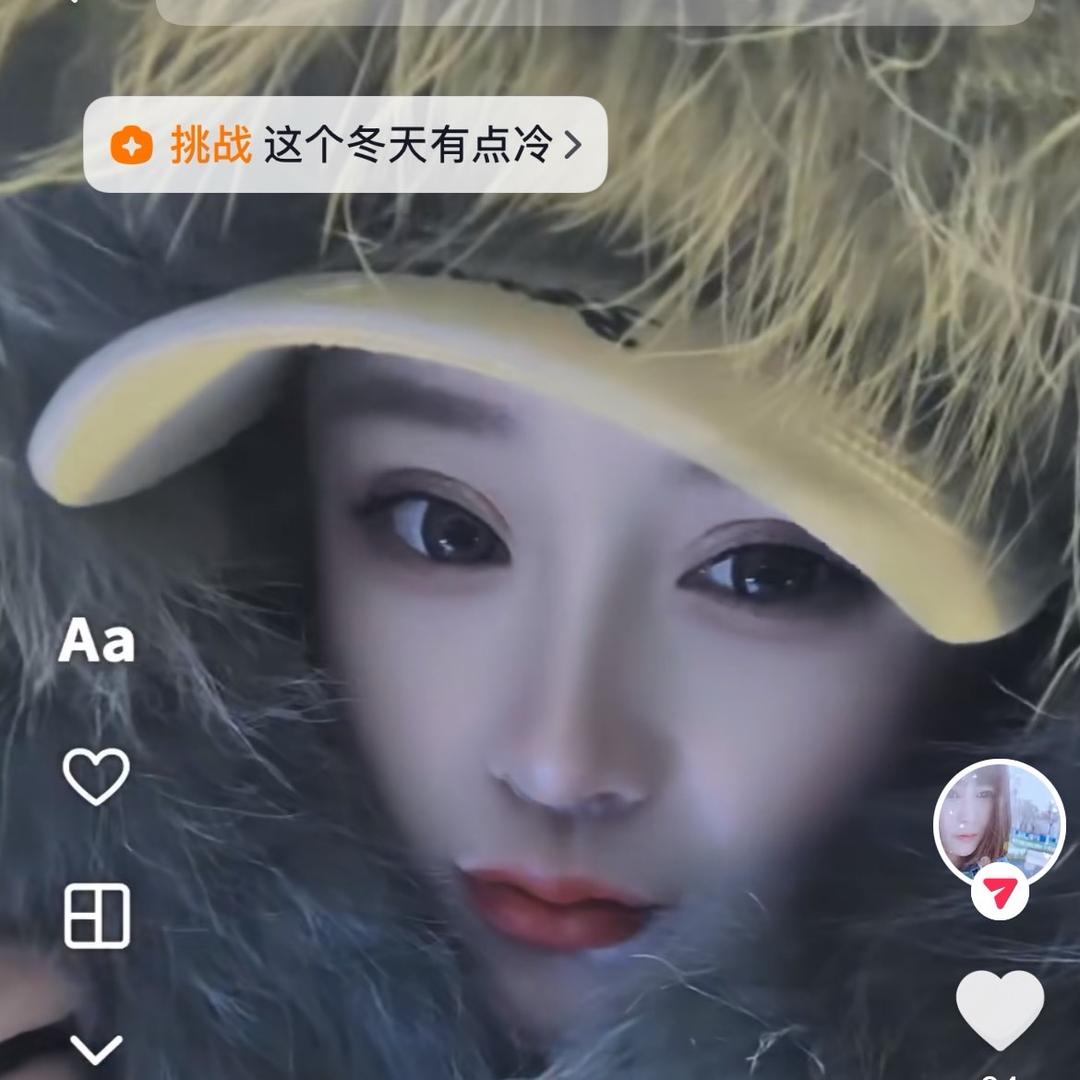Tap the outlined heart icon on the left

pyautogui.click(x=96, y=776)
